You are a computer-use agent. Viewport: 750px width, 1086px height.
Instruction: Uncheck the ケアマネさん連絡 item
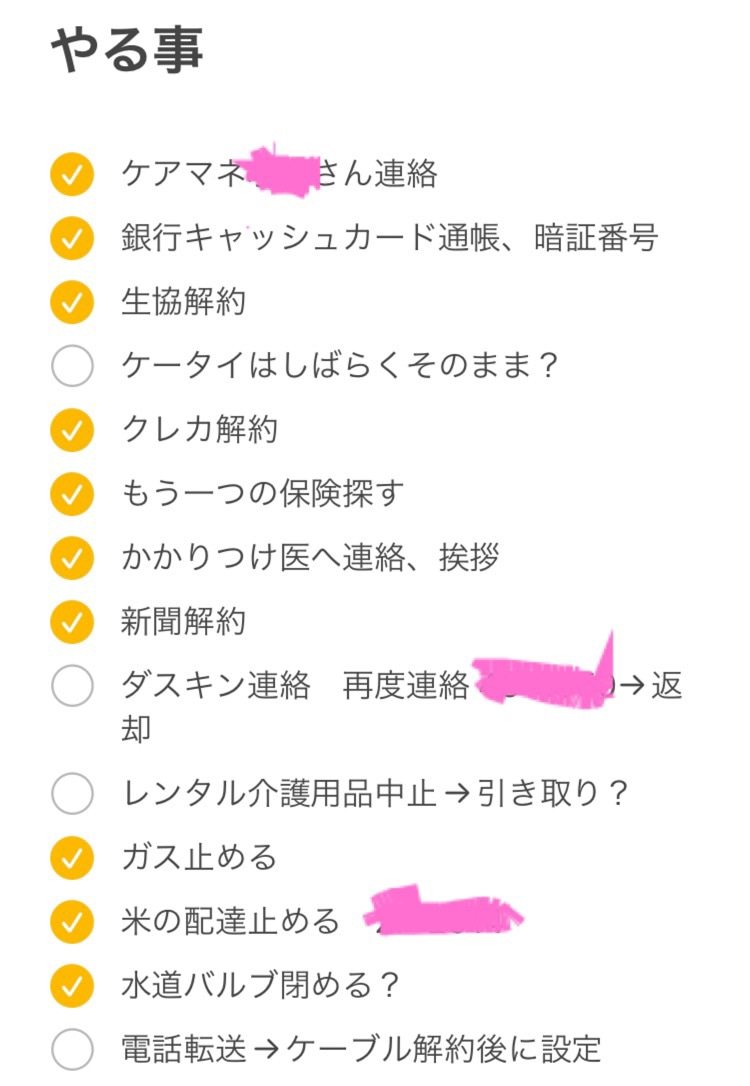pyautogui.click(x=72, y=174)
